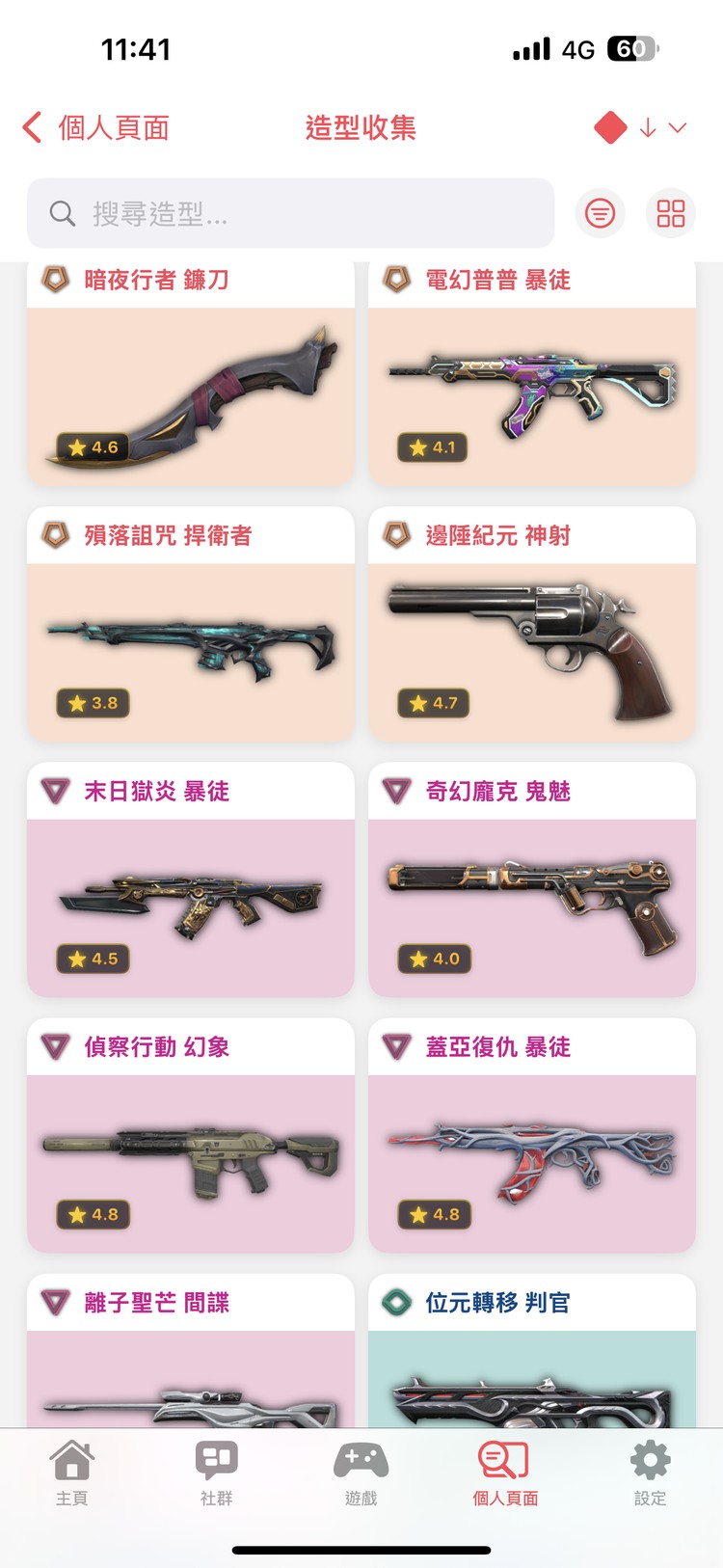Image resolution: width=723 pixels, height=1568 pixels.
Task: Open the chevron dropdown at top right
Action: (678, 126)
